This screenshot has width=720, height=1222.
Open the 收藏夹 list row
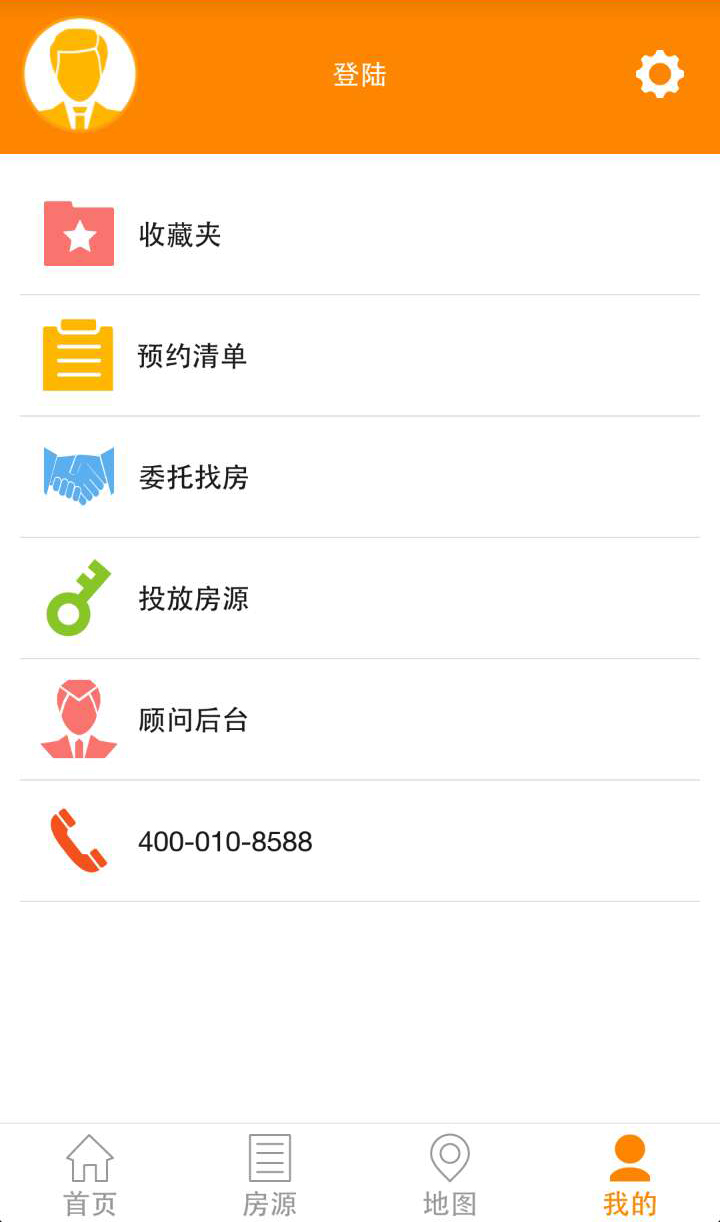tap(360, 234)
